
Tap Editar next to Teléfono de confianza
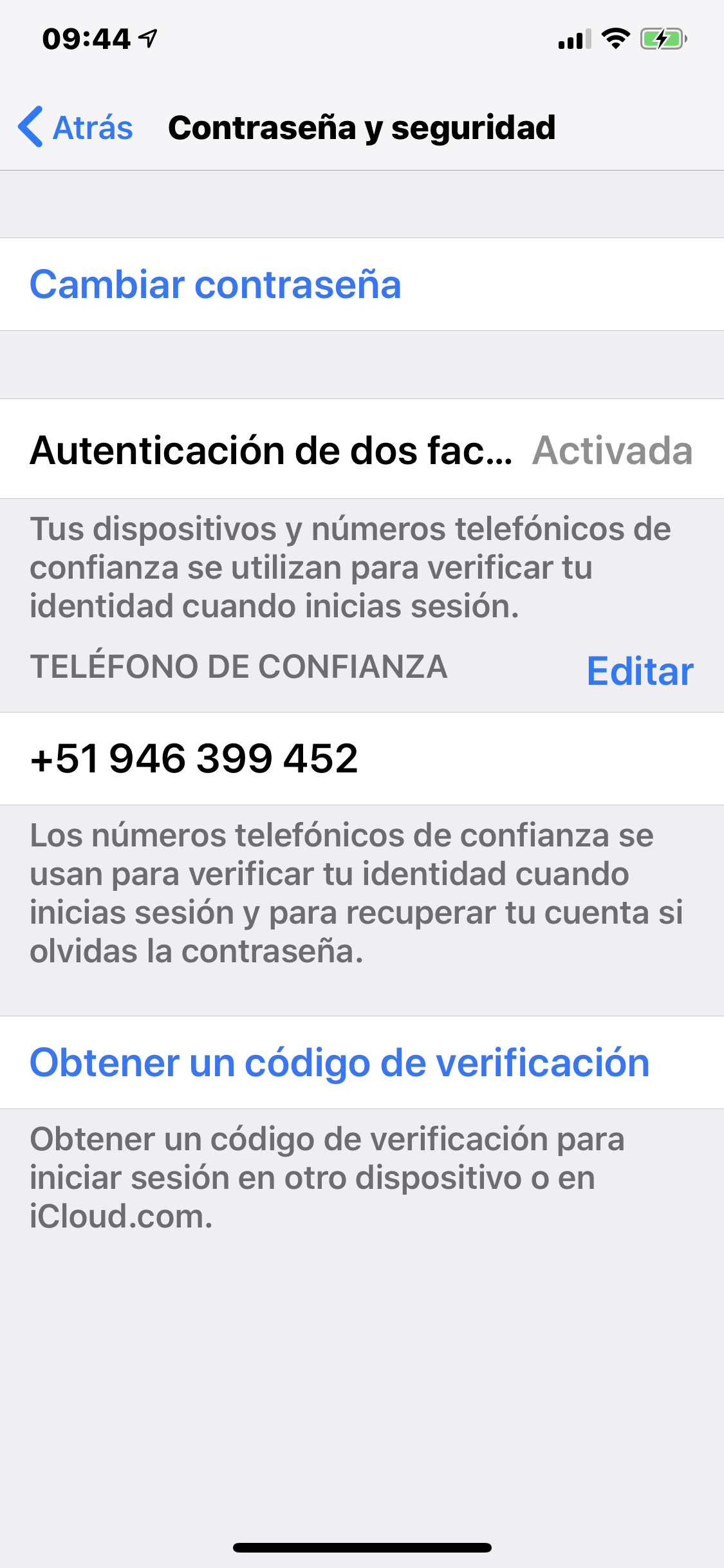640,671
